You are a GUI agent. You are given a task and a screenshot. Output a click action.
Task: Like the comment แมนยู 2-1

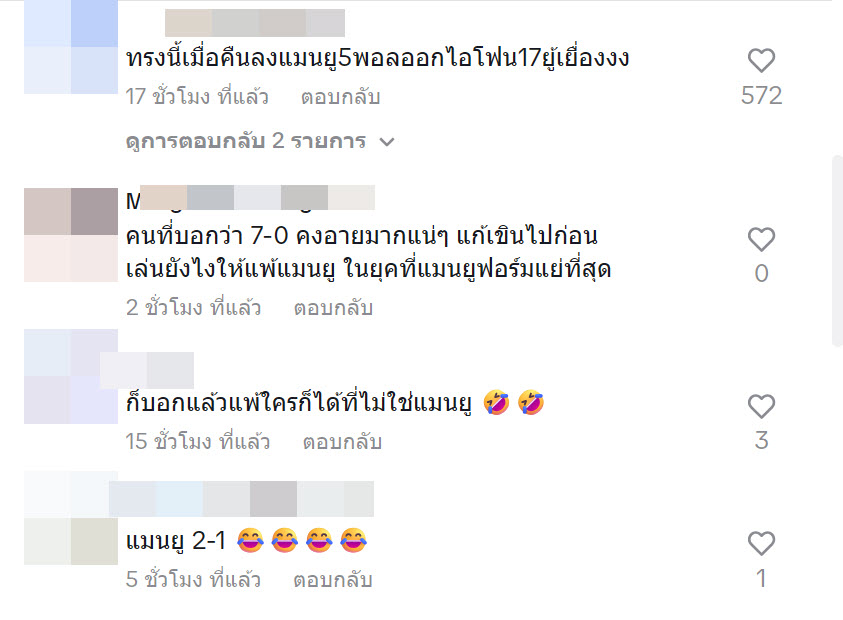click(761, 544)
